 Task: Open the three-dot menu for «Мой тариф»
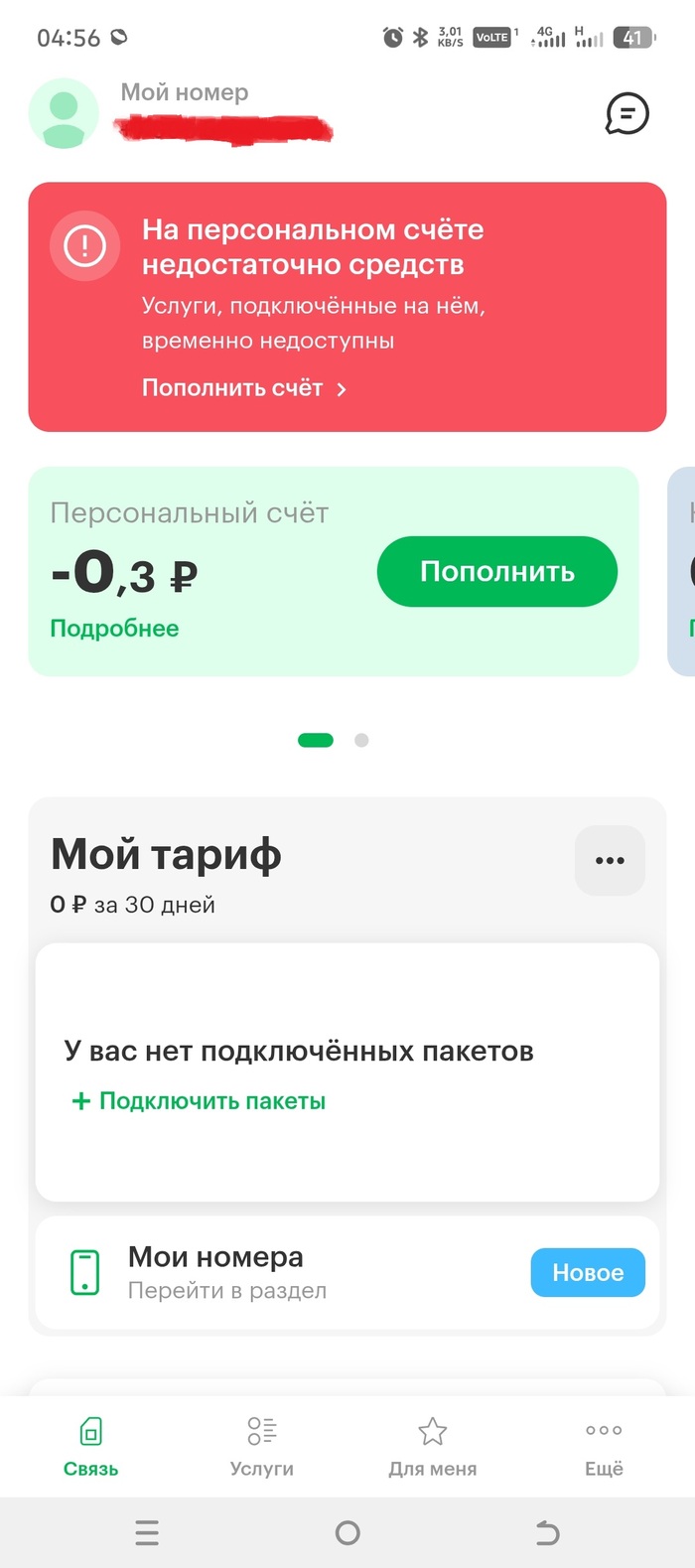click(610, 860)
